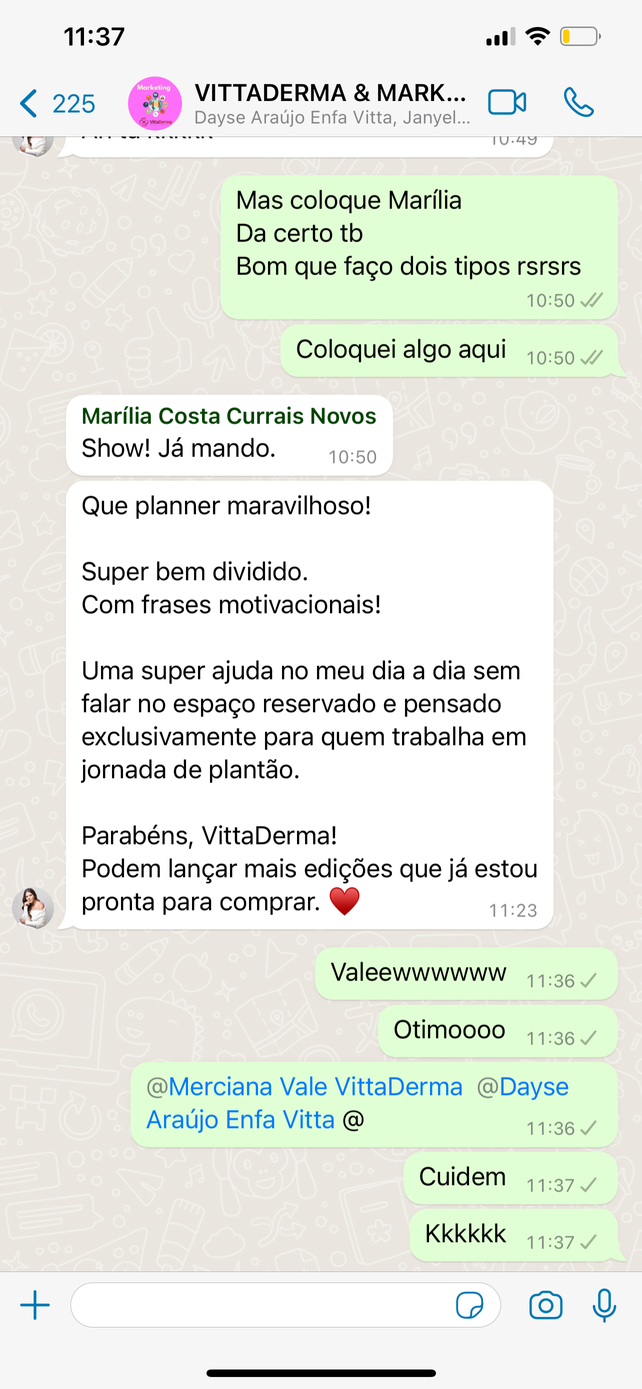Open the Merciana Vale VittaDerma mention

tap(315, 1087)
